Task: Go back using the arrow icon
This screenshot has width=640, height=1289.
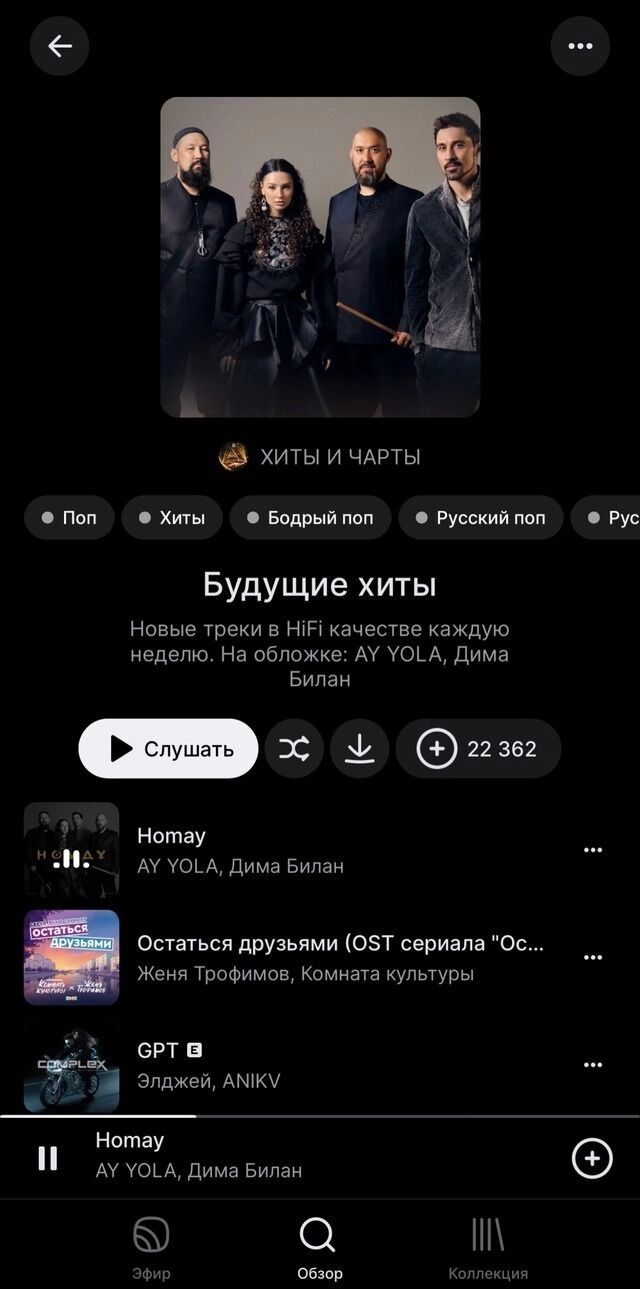Action: (x=59, y=46)
